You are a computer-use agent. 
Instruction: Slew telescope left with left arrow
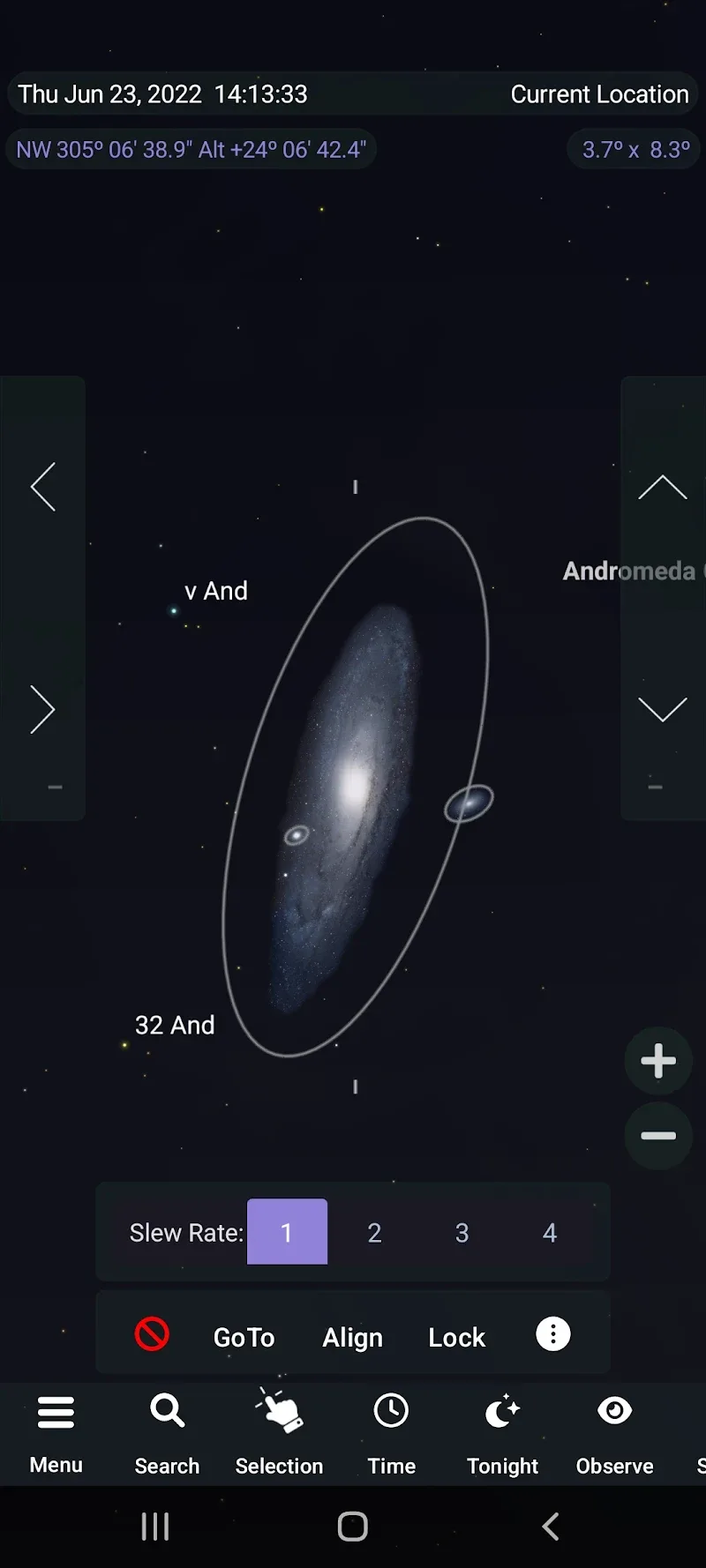coord(42,487)
